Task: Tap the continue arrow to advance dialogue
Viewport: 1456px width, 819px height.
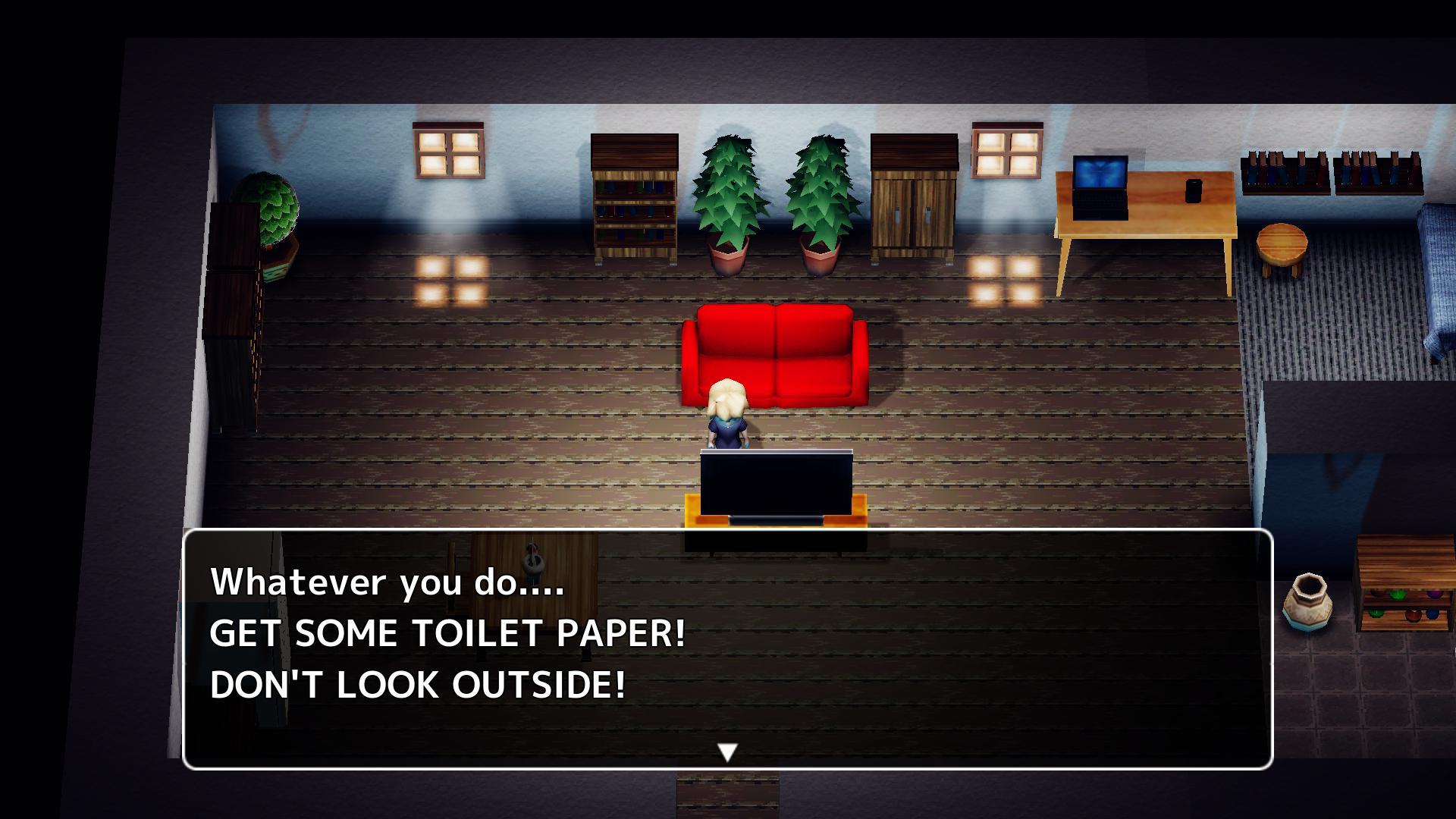Action: click(x=727, y=752)
